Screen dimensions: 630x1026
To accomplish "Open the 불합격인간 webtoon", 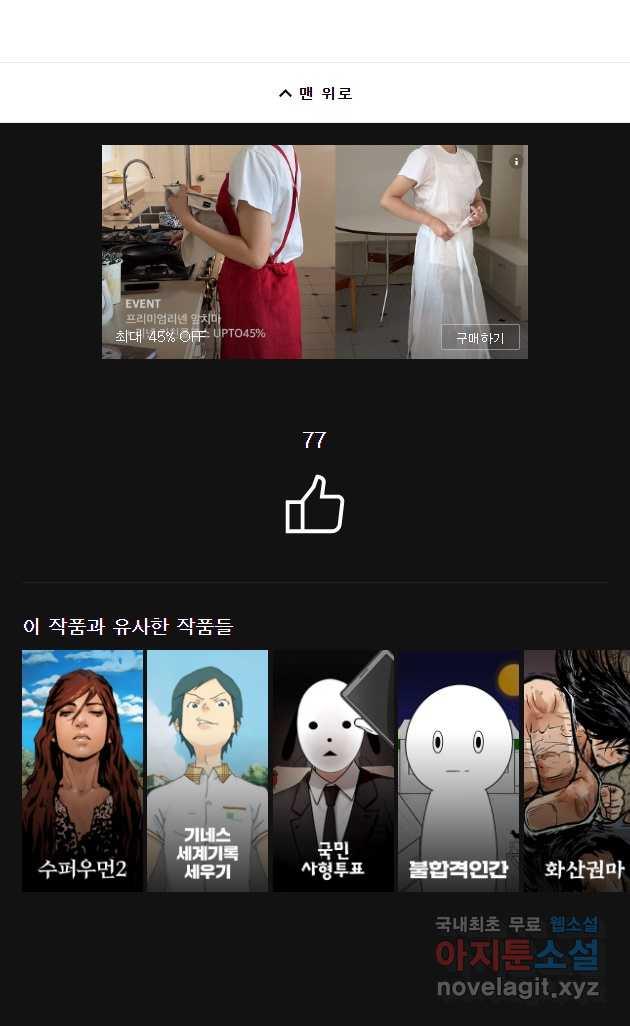I will pyautogui.click(x=458, y=770).
